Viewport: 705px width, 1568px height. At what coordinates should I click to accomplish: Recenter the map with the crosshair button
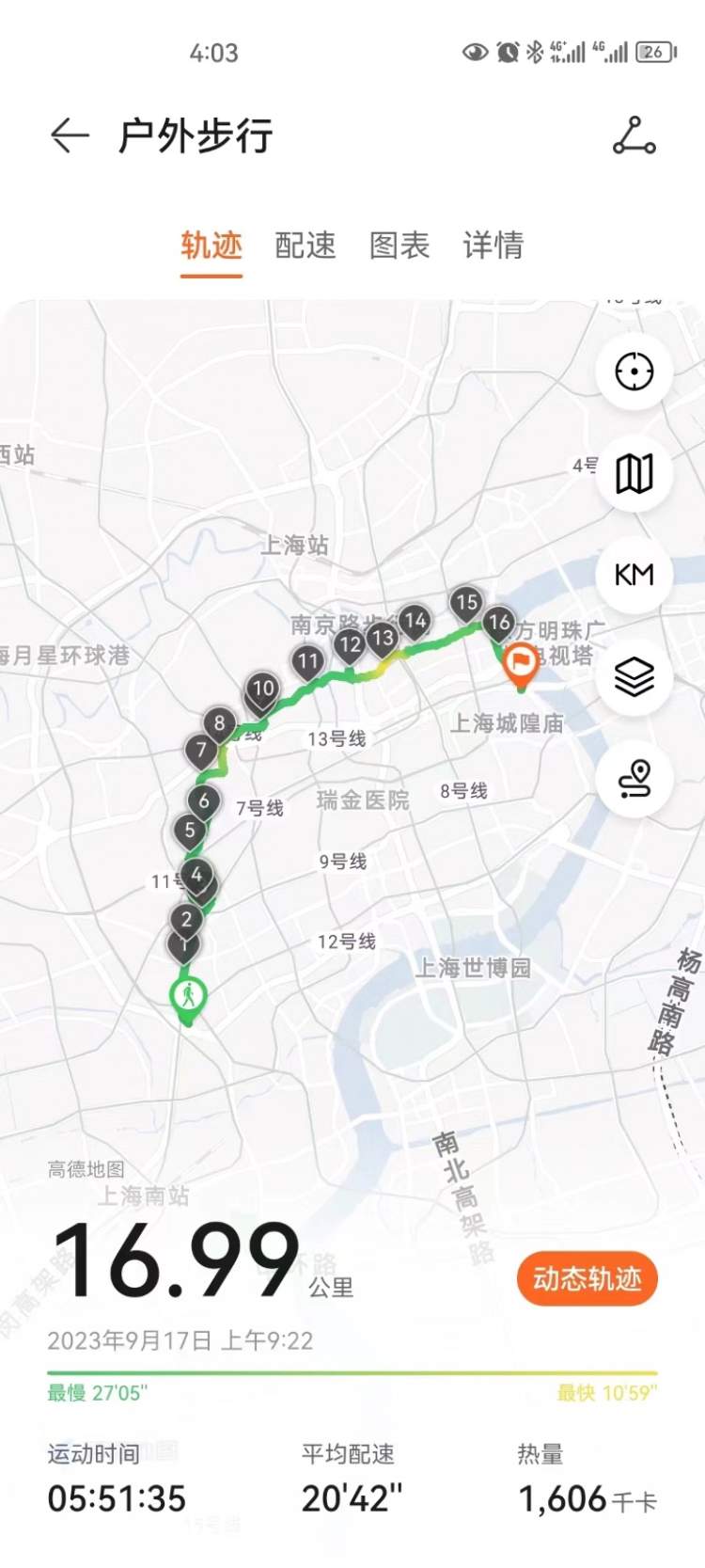[634, 372]
